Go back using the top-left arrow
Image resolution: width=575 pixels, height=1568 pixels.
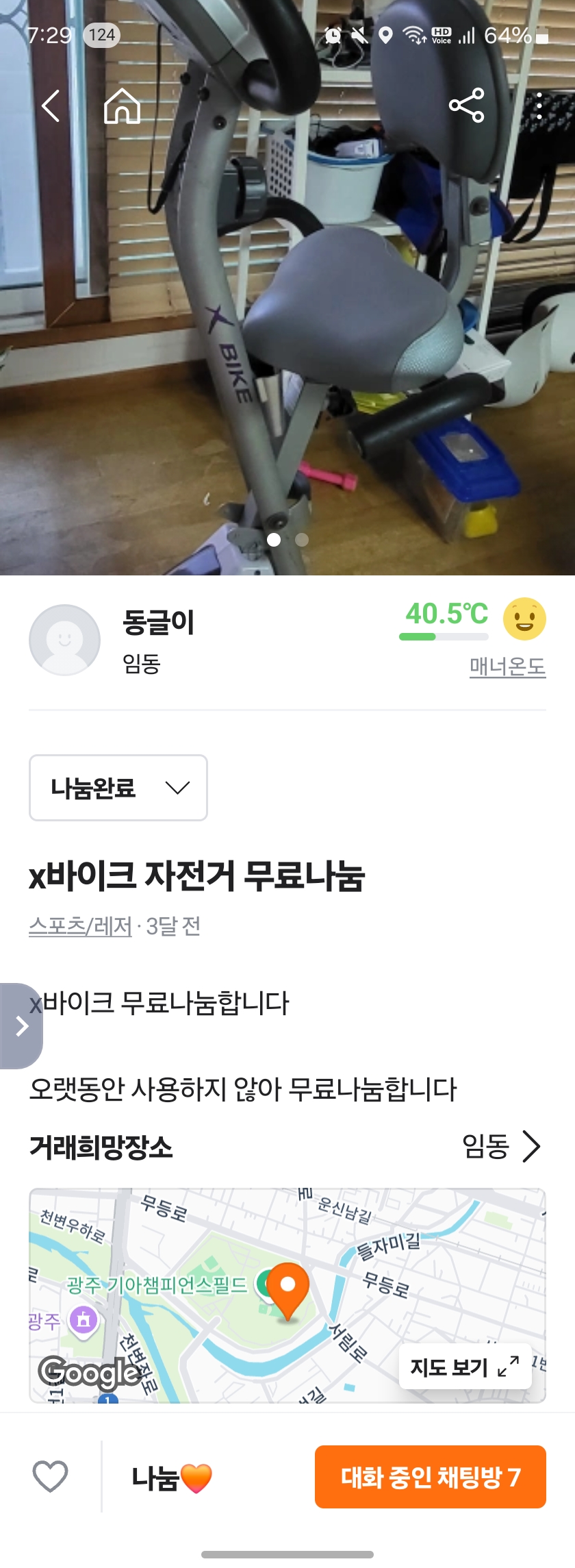pos(51,106)
